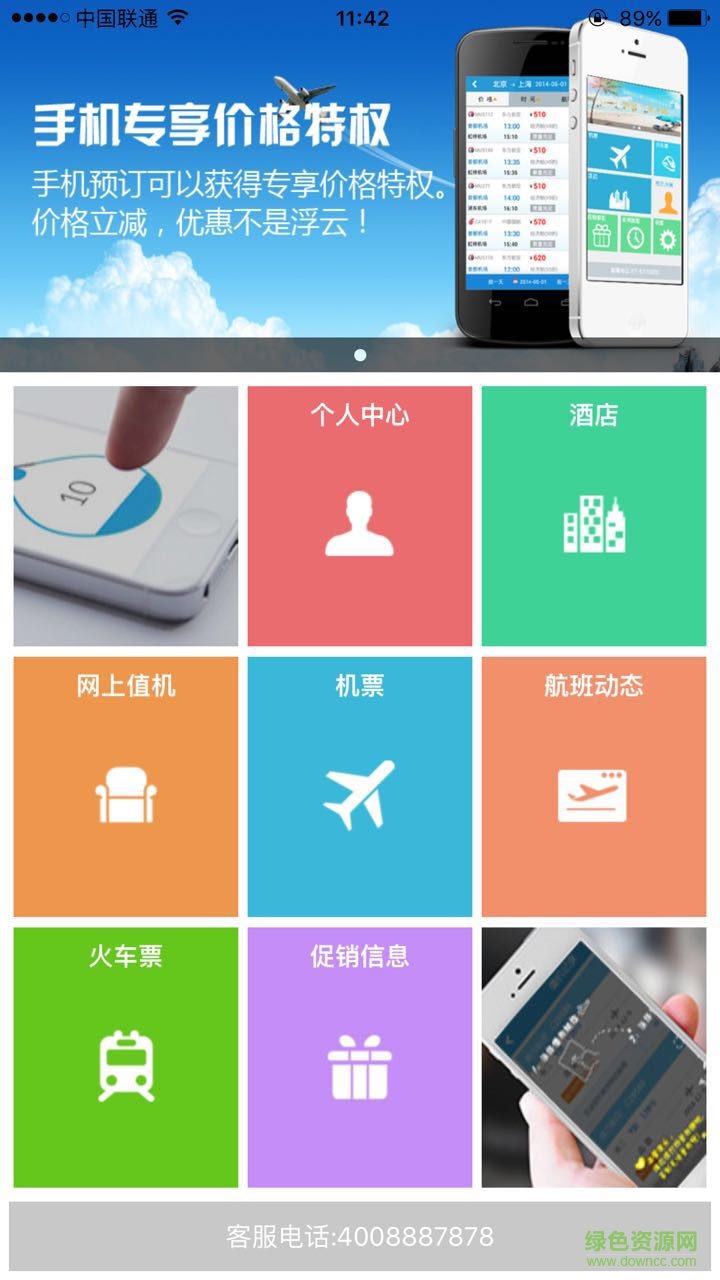Click the airplane icon to book 机票

[x=358, y=790]
